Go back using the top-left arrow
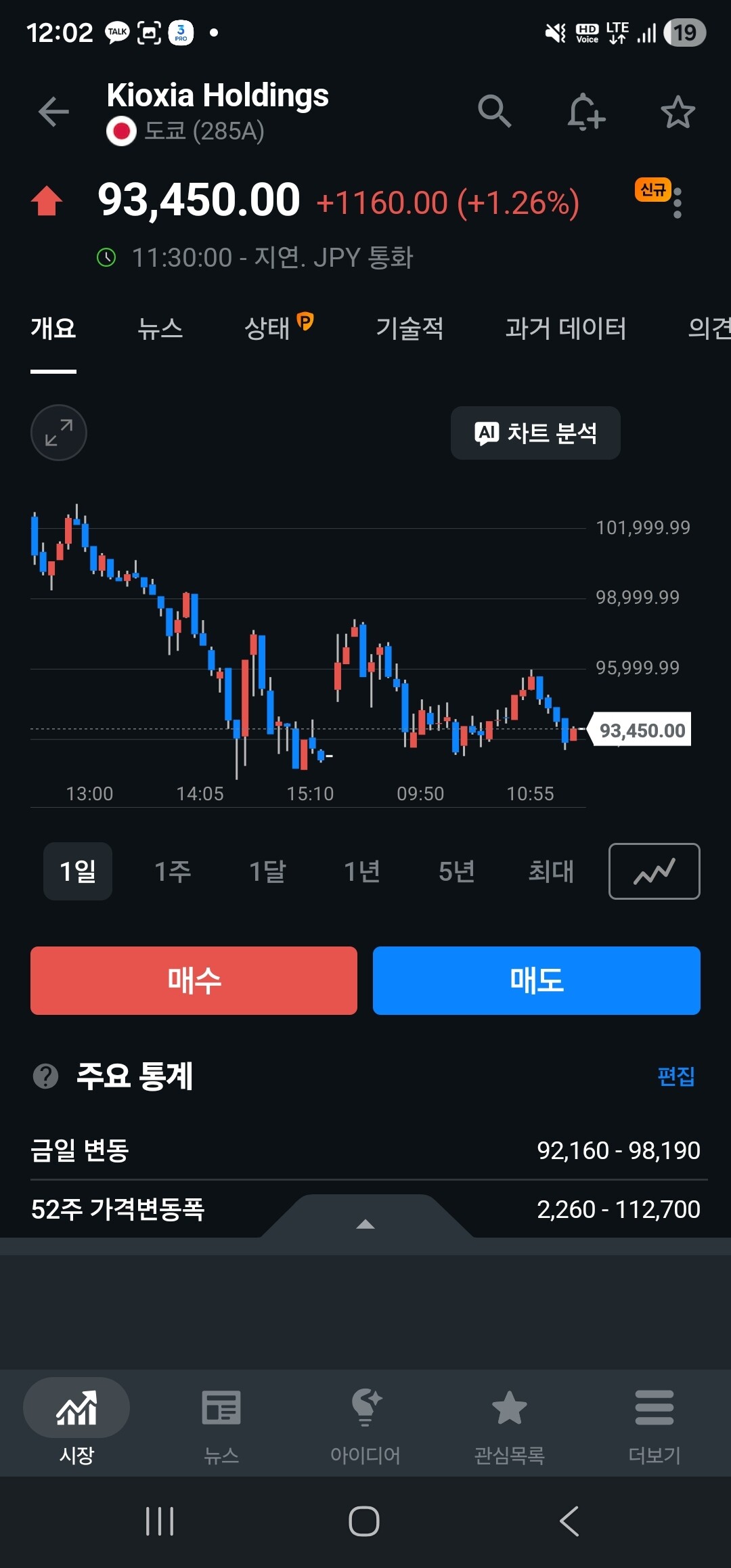731x1568 pixels. [53, 112]
